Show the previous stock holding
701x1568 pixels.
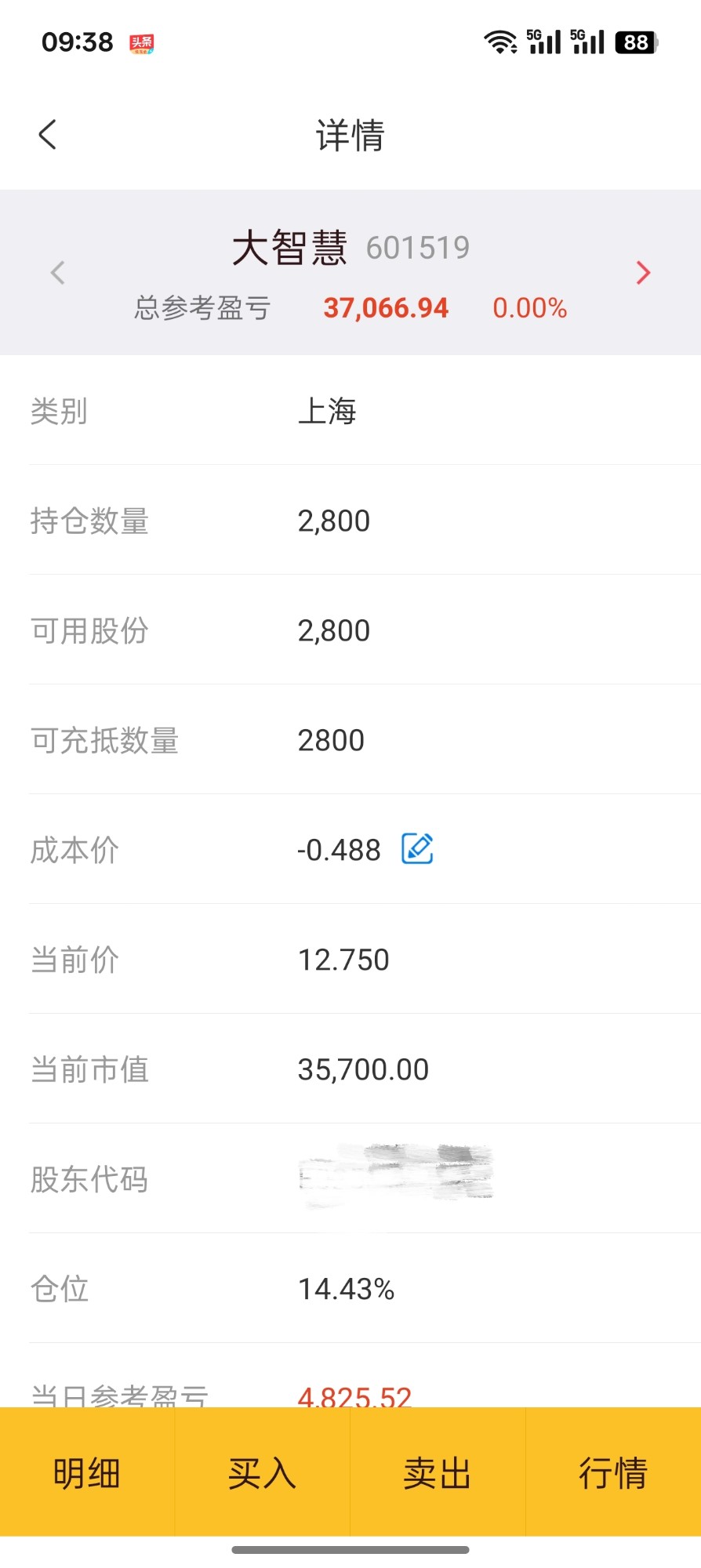pos(57,273)
